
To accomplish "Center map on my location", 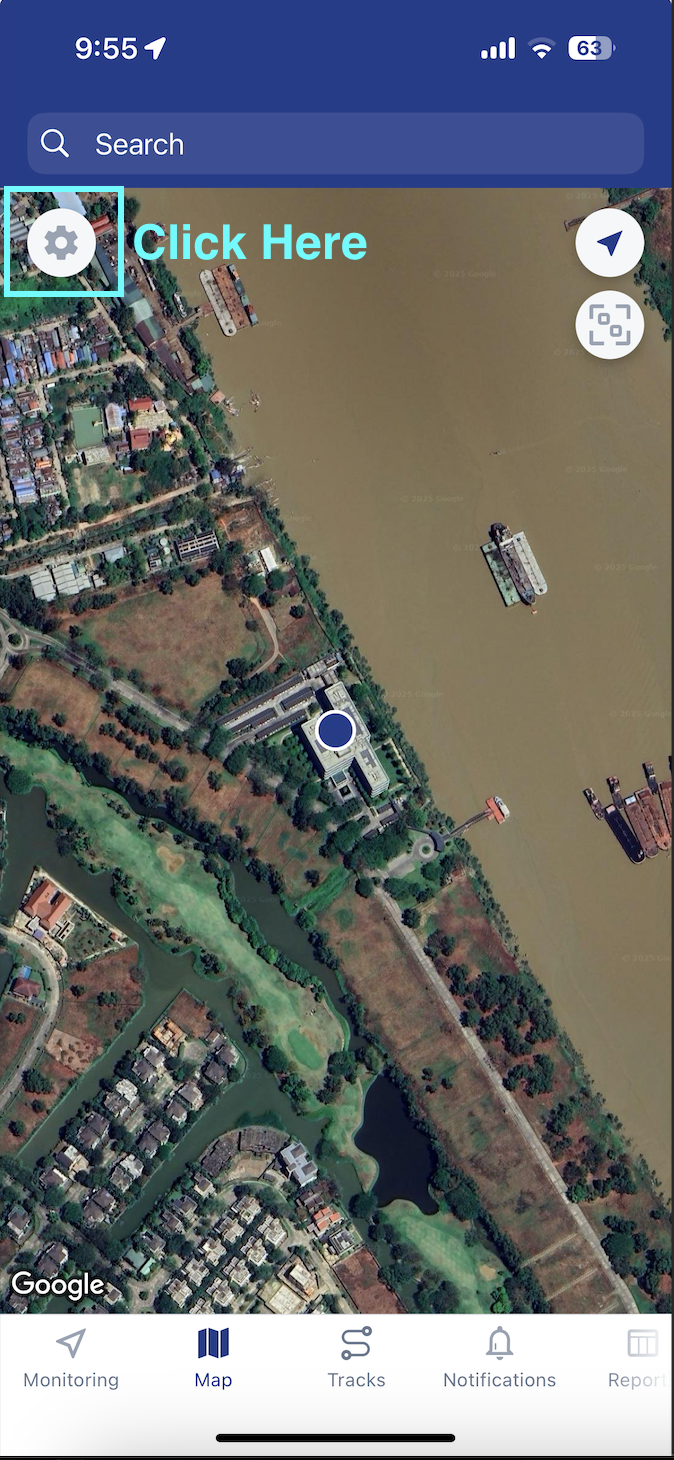I will click(x=609, y=243).
